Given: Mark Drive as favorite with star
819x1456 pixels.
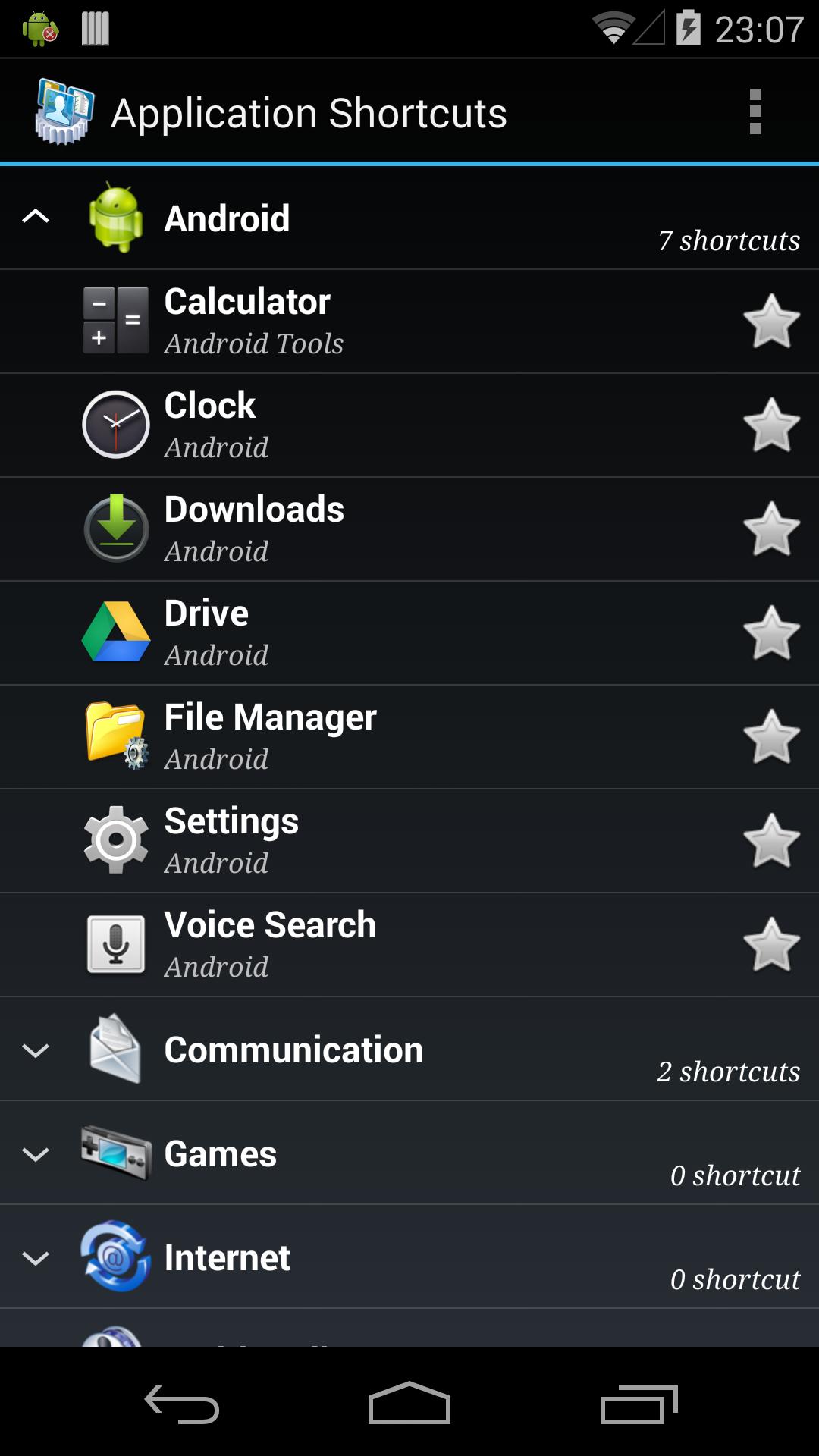Looking at the screenshot, I should click(x=771, y=632).
